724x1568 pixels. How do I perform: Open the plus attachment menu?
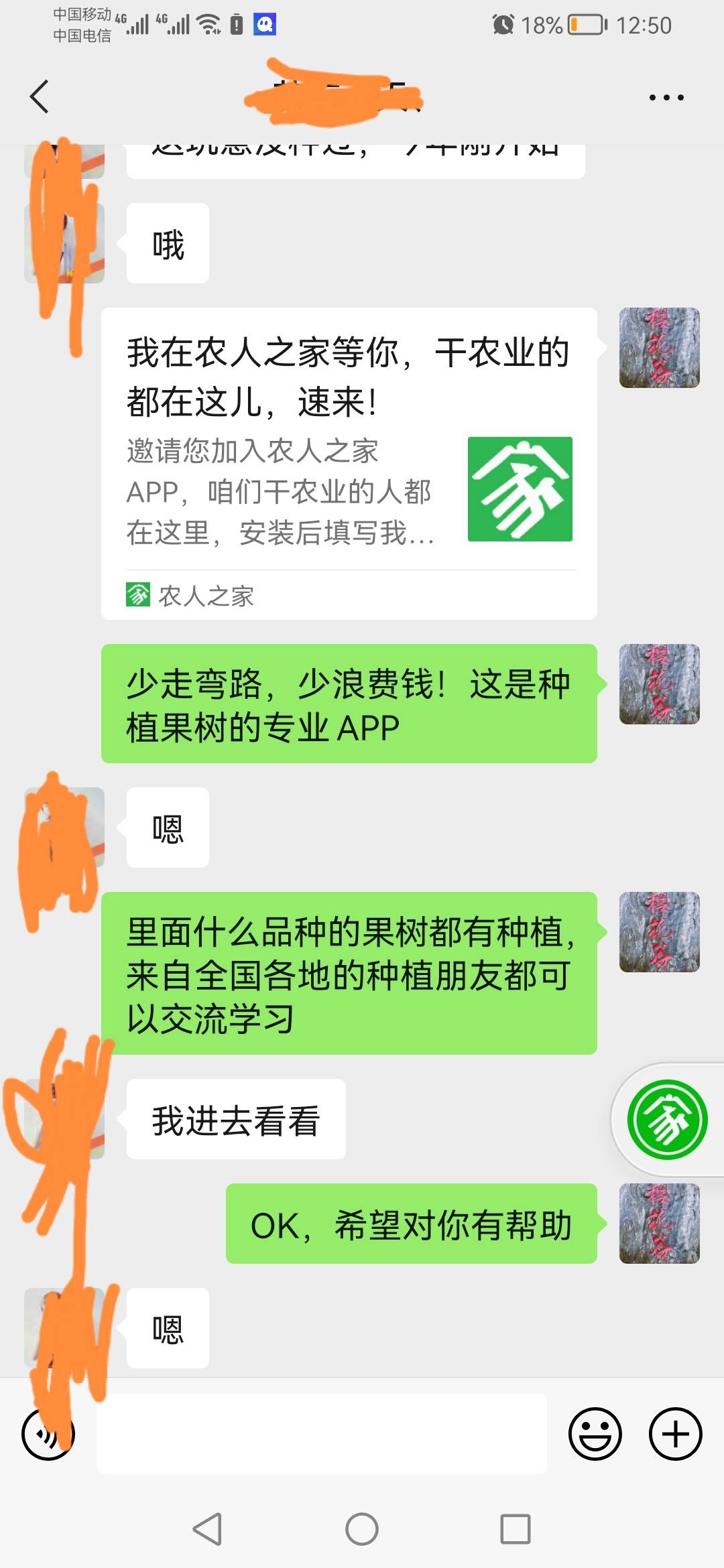pyautogui.click(x=675, y=1434)
